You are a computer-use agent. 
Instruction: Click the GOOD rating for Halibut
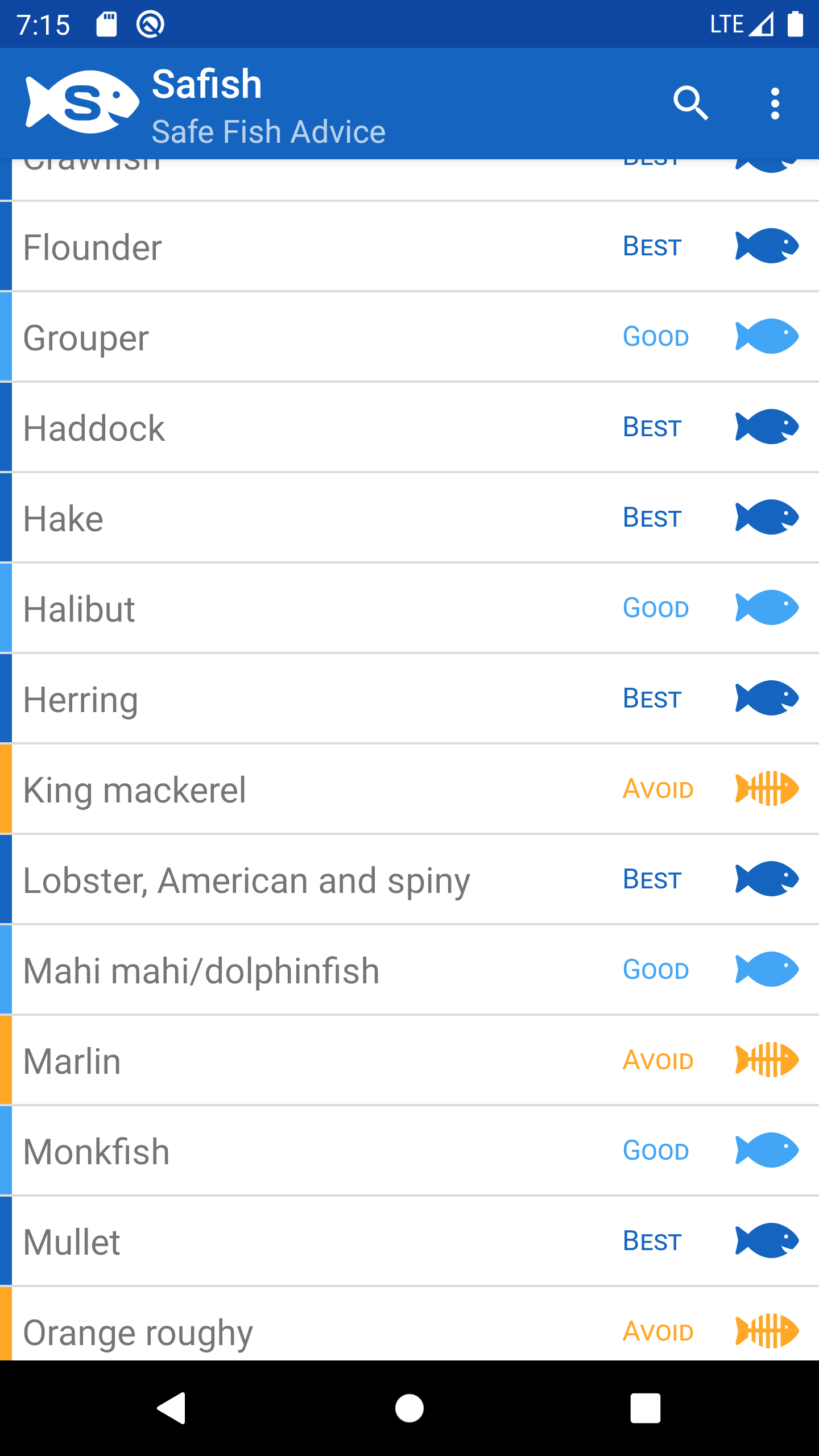click(656, 607)
